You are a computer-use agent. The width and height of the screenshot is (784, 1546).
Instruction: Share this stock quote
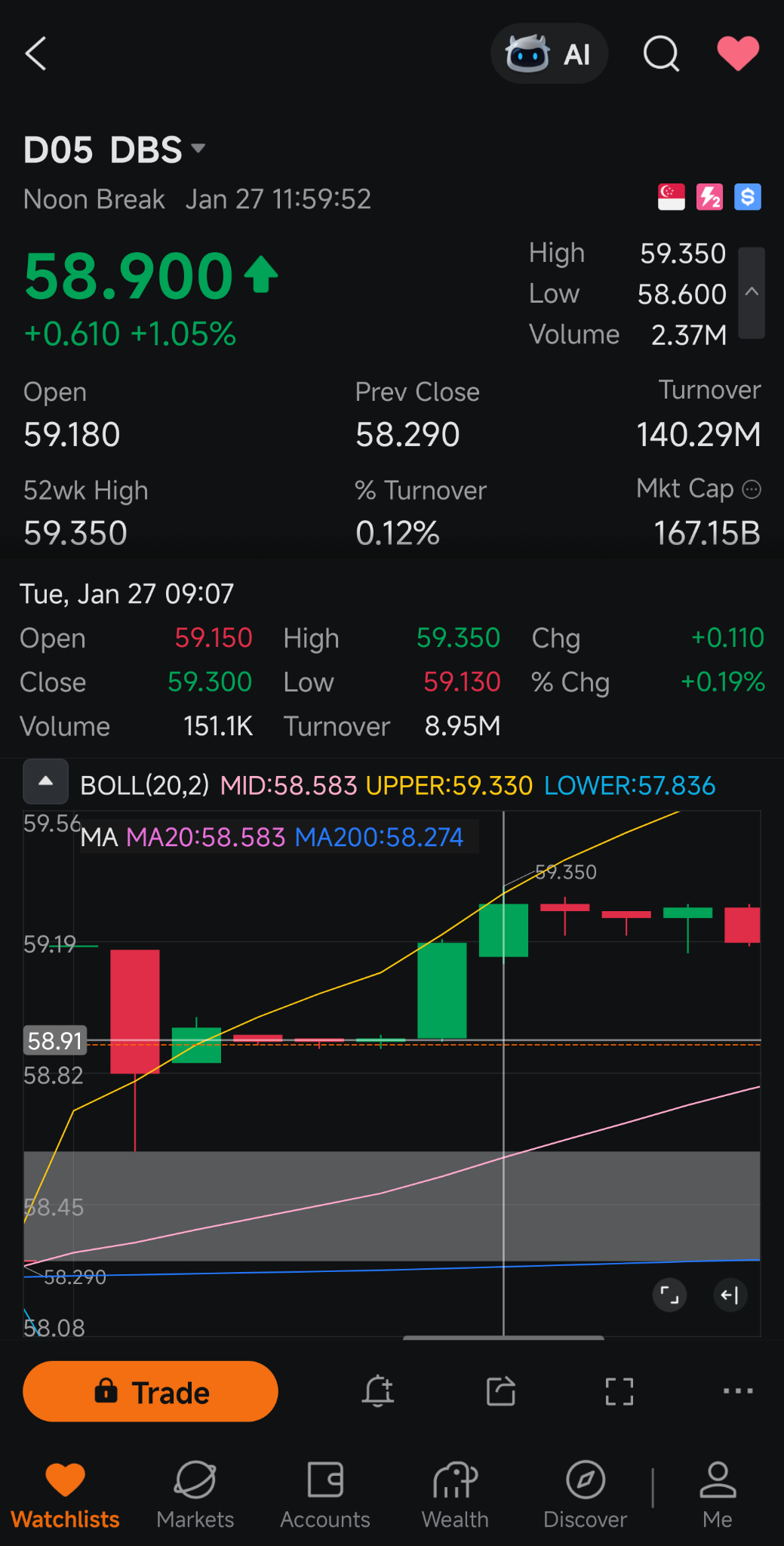coord(501,1390)
